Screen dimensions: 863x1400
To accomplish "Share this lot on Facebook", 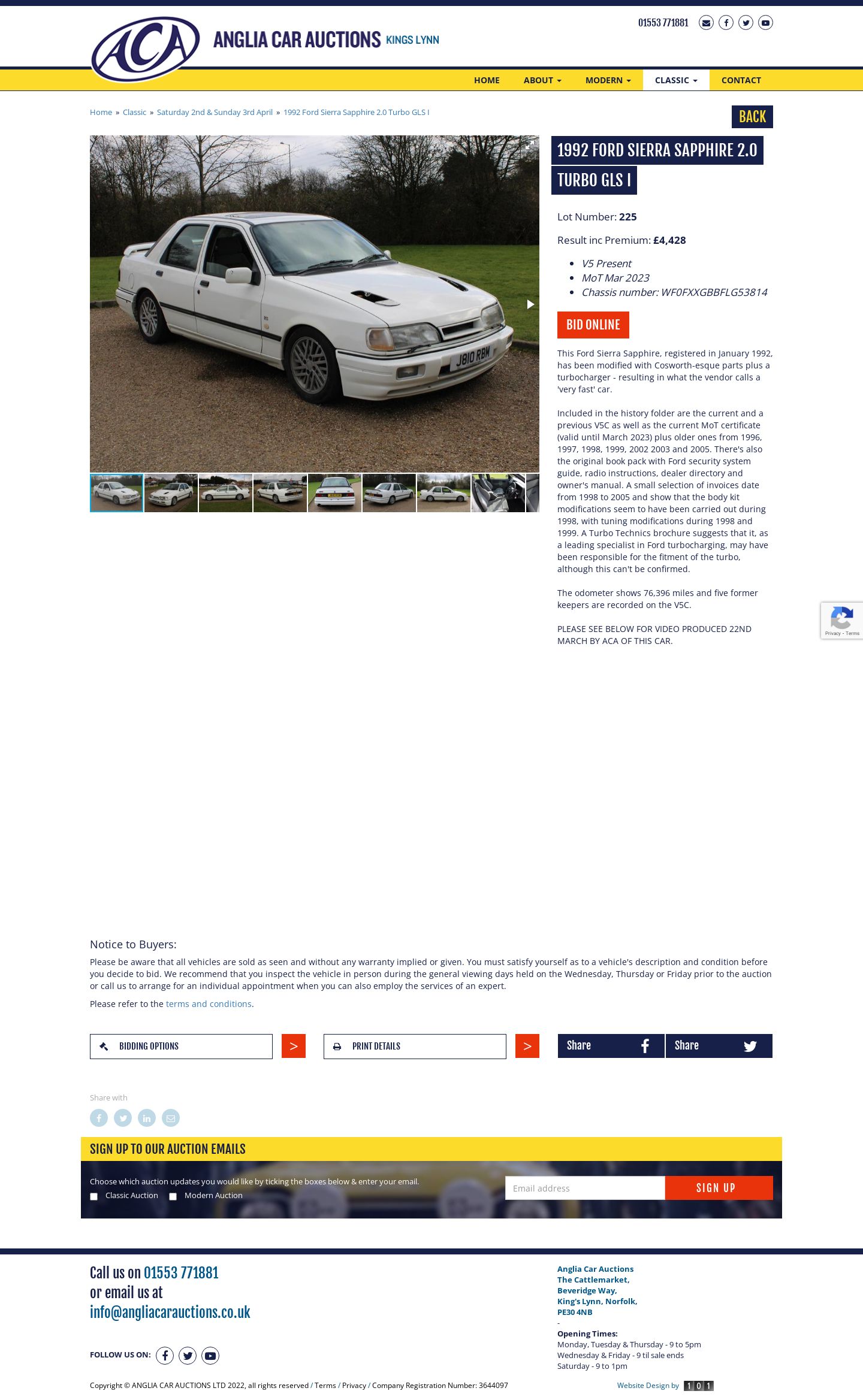I will click(611, 1046).
